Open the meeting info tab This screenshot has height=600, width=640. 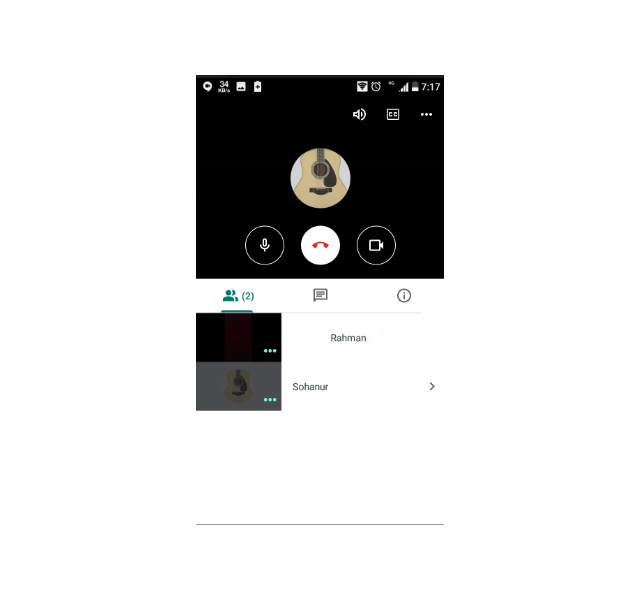pyautogui.click(x=404, y=296)
